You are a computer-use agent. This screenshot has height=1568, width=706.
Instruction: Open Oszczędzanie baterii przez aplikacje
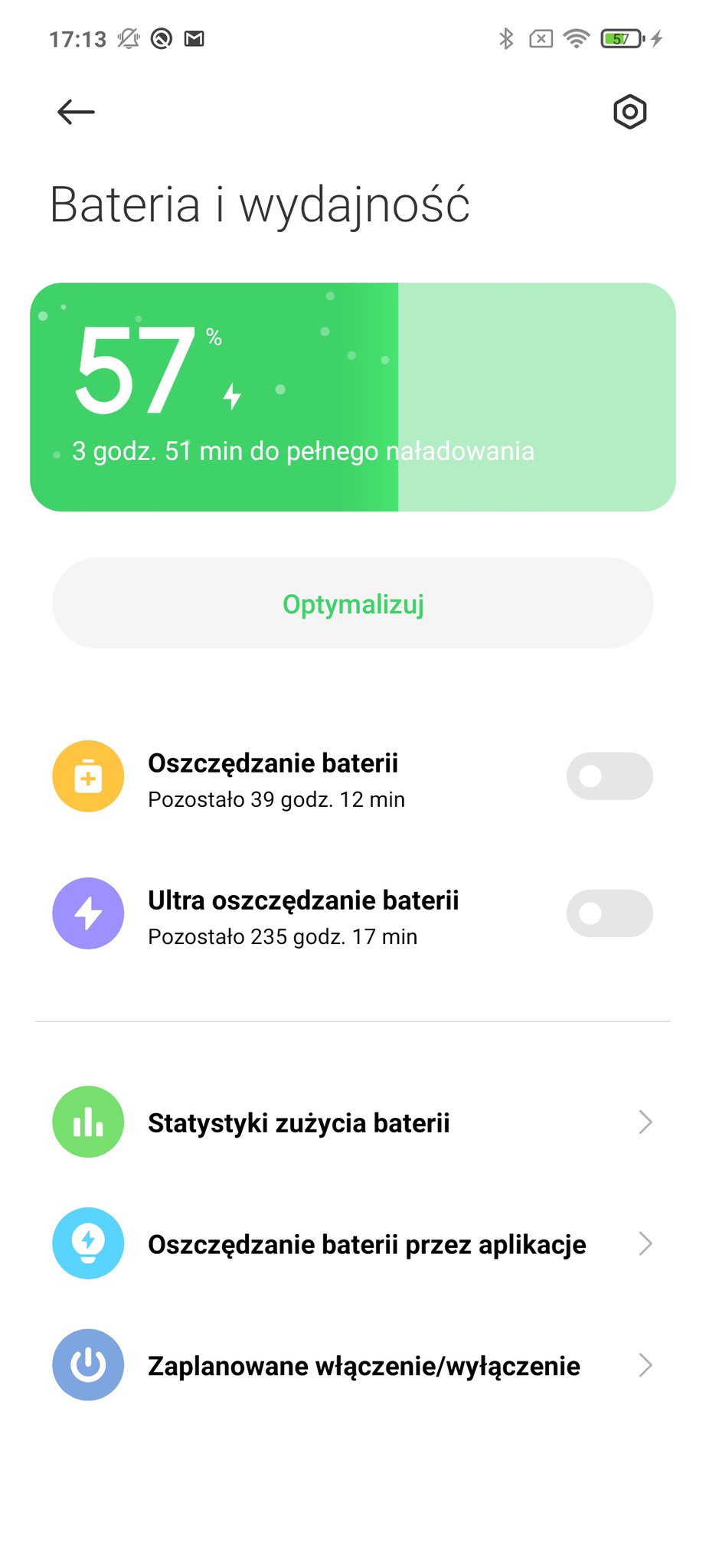coord(352,1244)
